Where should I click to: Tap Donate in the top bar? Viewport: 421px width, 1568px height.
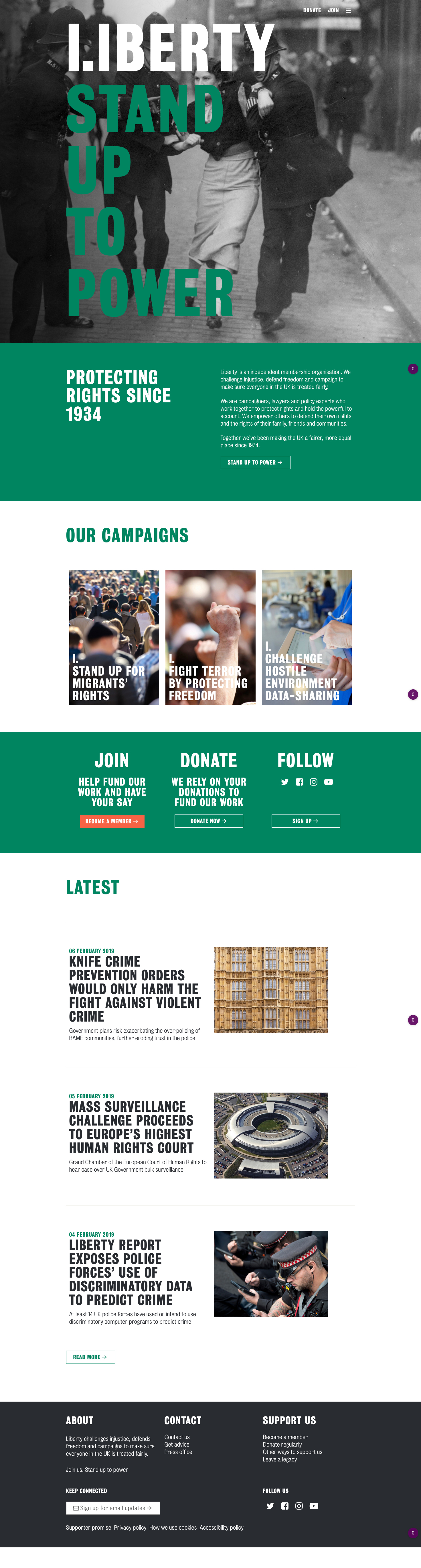pos(311,10)
